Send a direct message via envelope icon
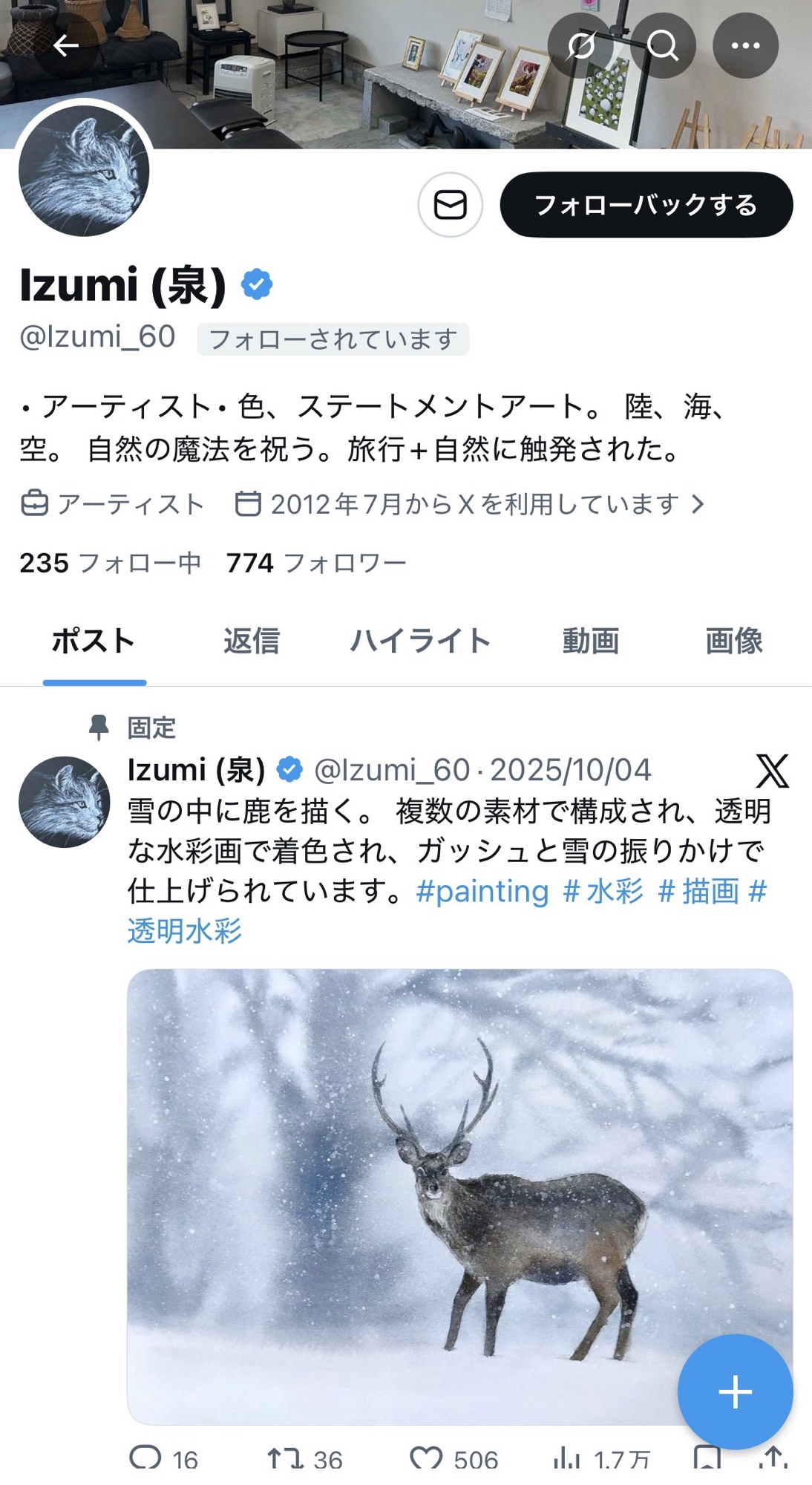The image size is (812, 1485). tap(450, 205)
